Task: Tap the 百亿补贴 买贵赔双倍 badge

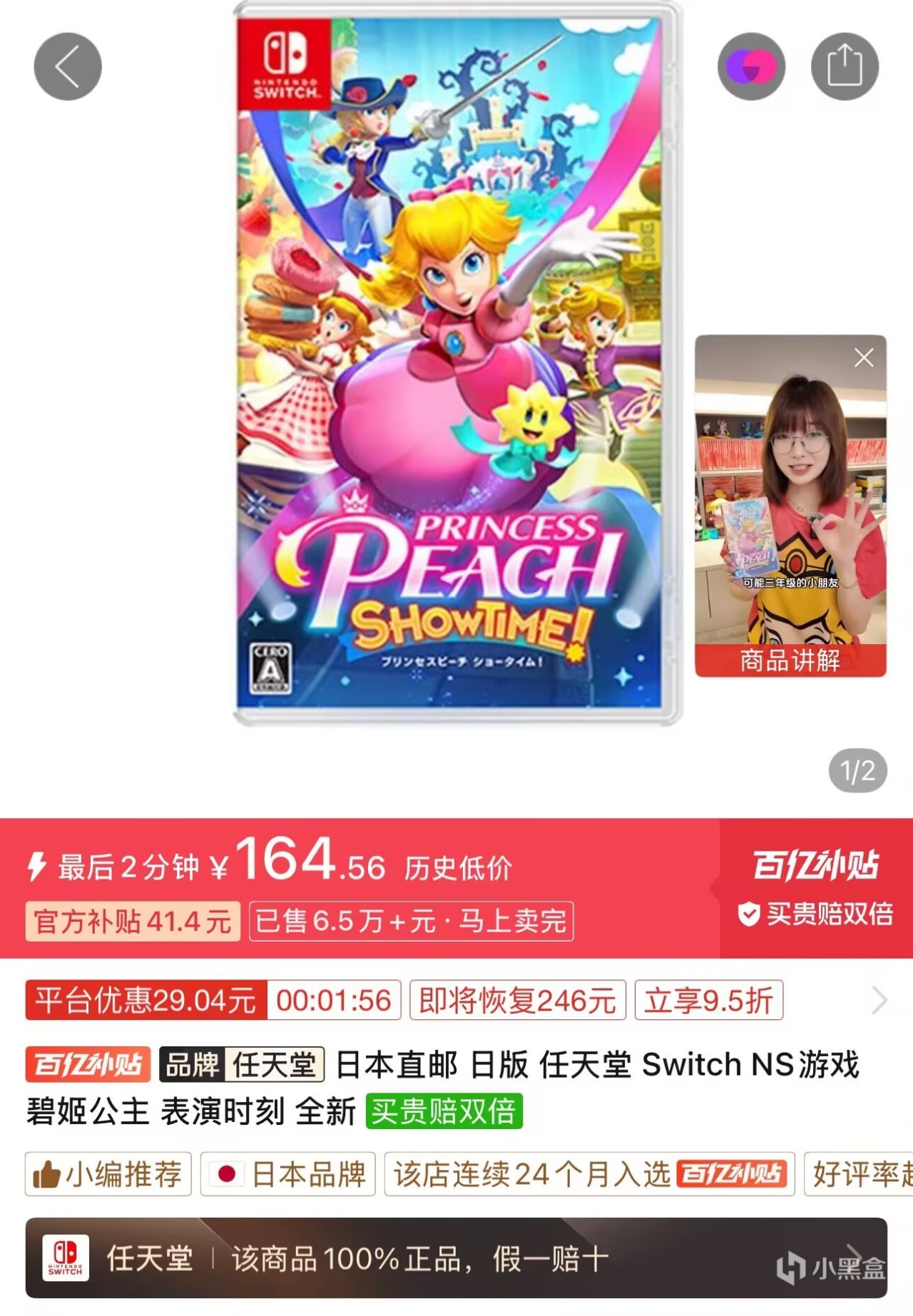Action: [816, 888]
